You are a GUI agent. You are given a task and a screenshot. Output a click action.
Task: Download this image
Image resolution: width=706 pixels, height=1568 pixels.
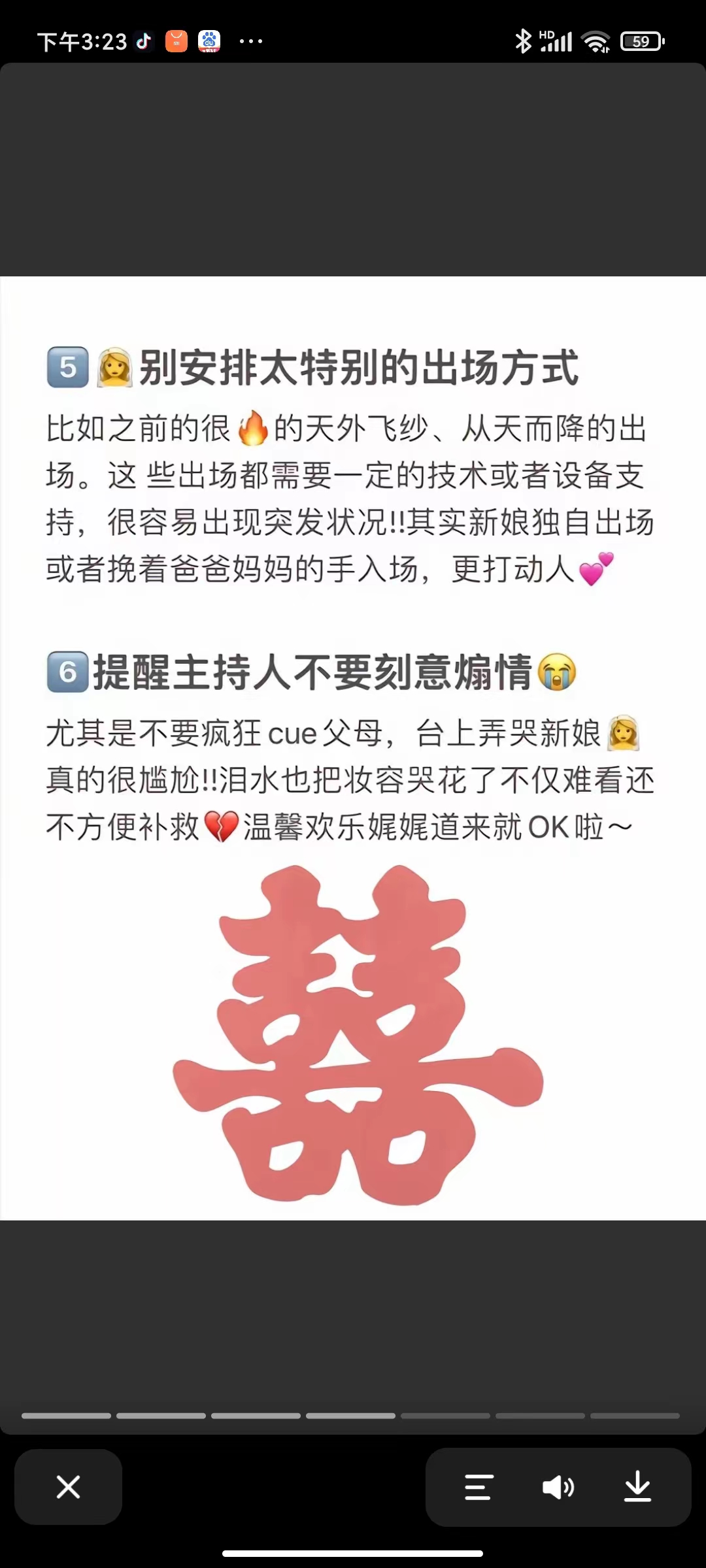tap(637, 1487)
